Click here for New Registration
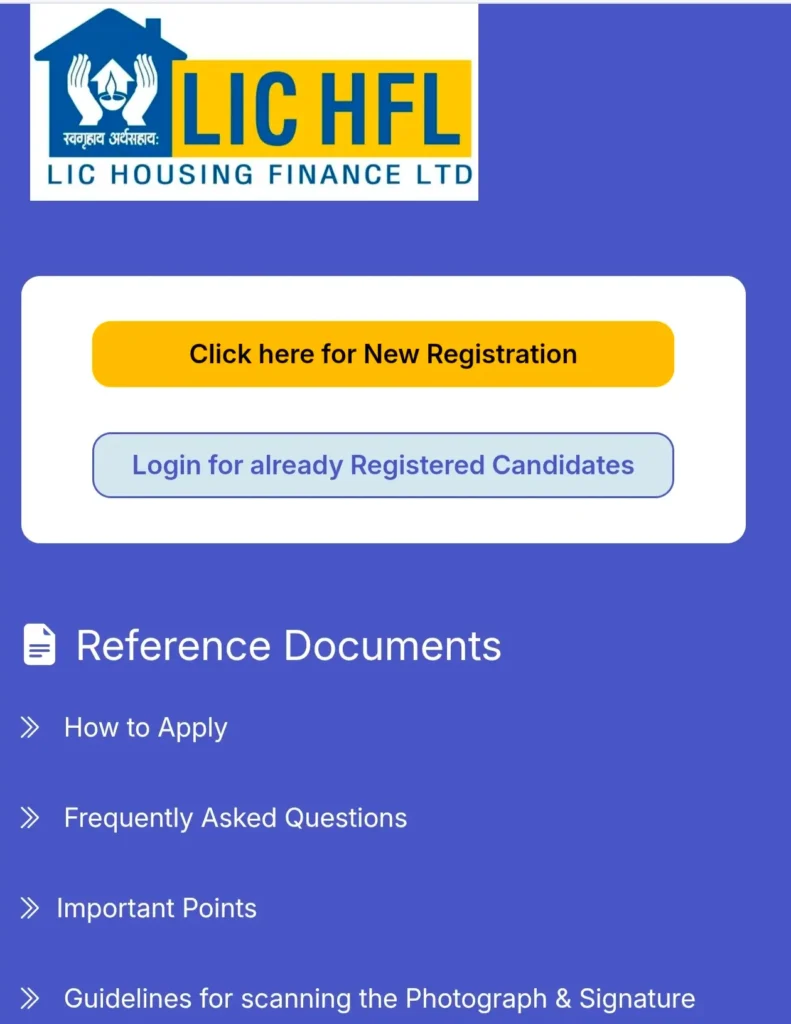Image resolution: width=791 pixels, height=1024 pixels. tap(383, 354)
